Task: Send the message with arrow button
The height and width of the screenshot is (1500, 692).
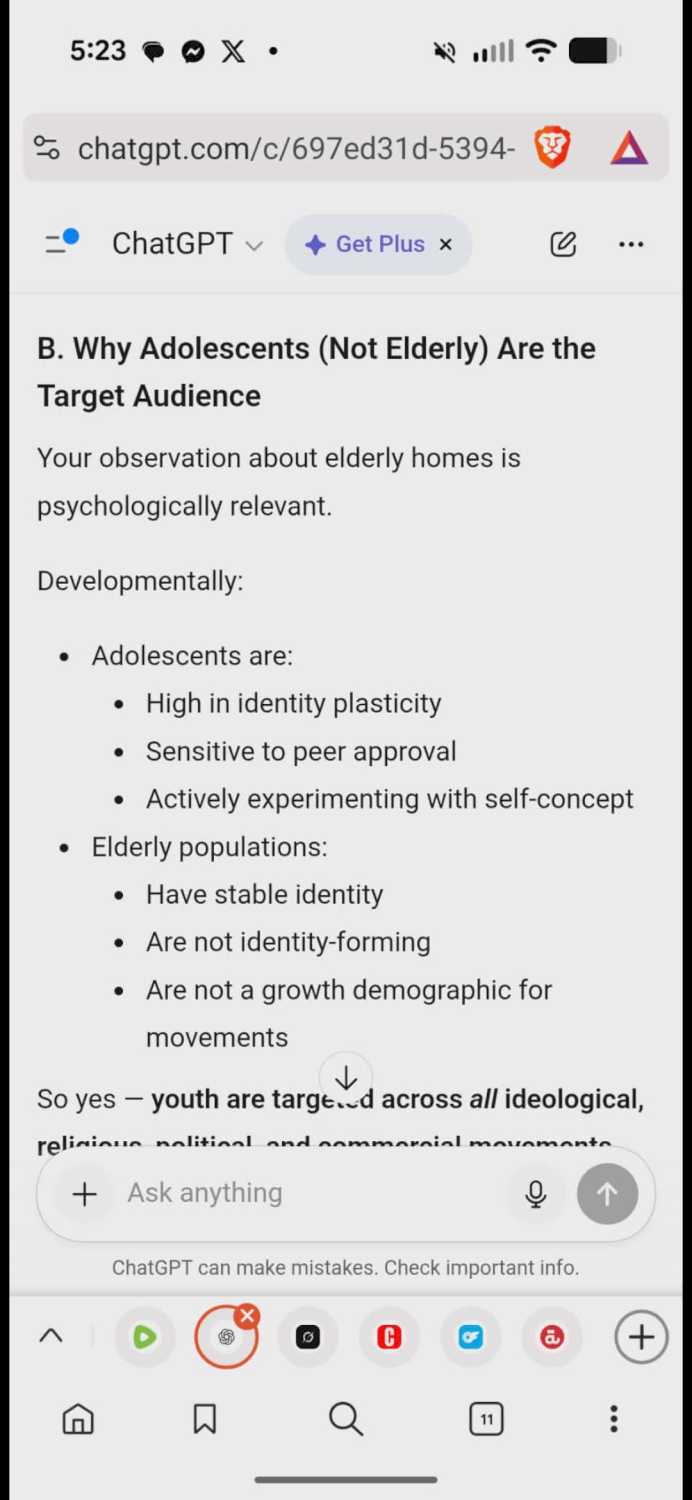Action: coord(607,1193)
